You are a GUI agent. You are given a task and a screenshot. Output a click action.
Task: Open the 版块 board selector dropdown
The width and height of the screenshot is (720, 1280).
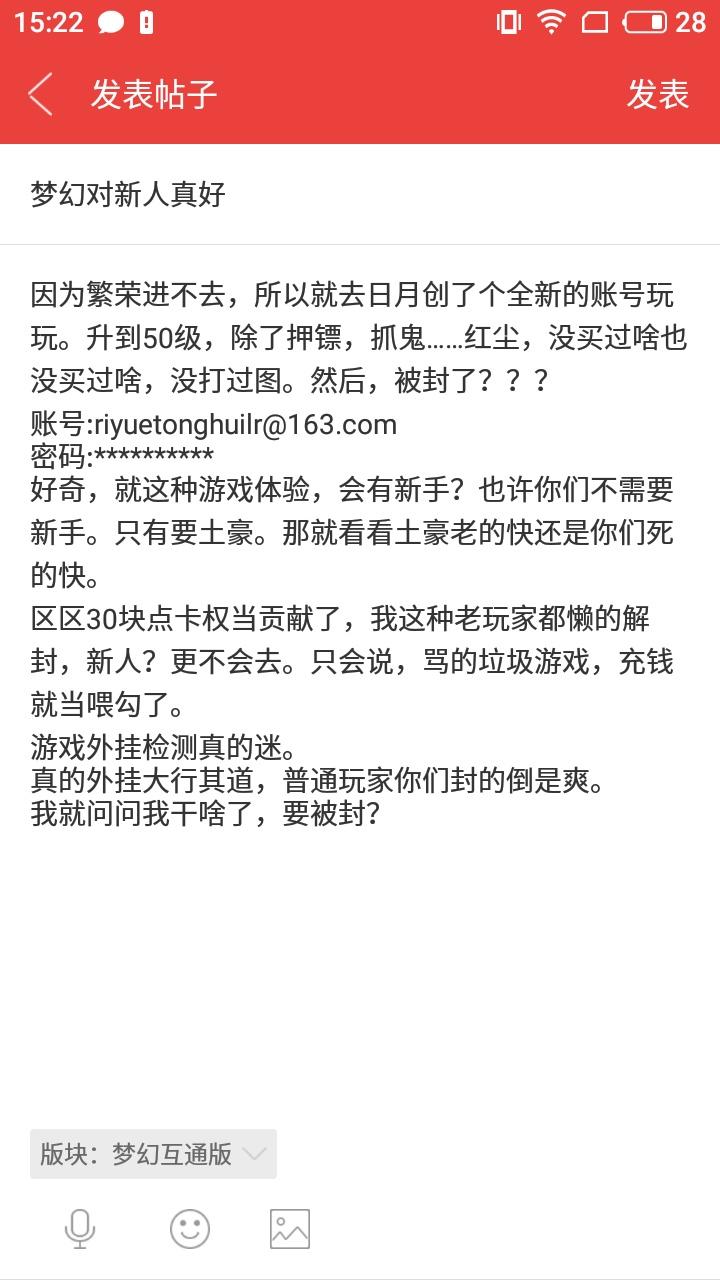pos(153,1154)
